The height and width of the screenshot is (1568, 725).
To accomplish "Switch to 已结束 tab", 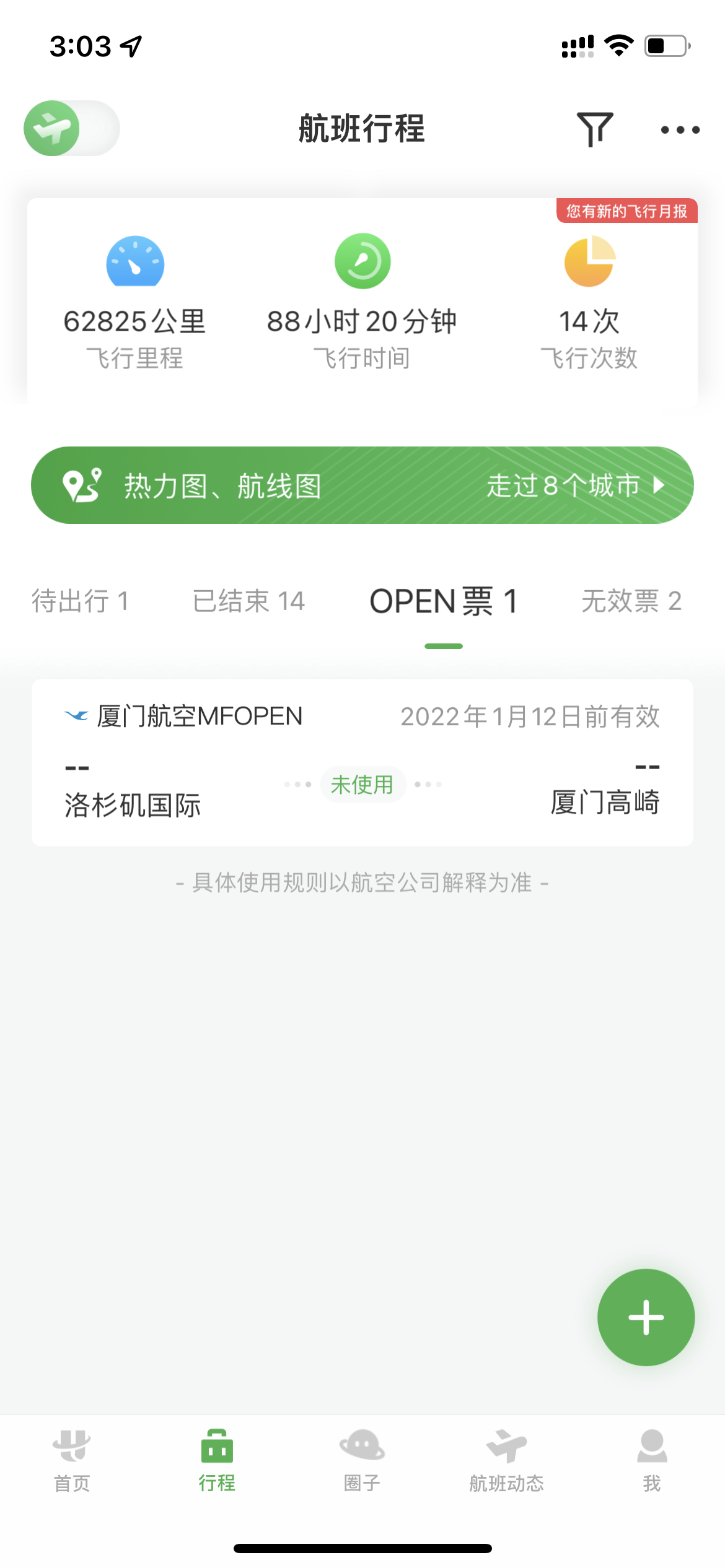I will pos(248,601).
